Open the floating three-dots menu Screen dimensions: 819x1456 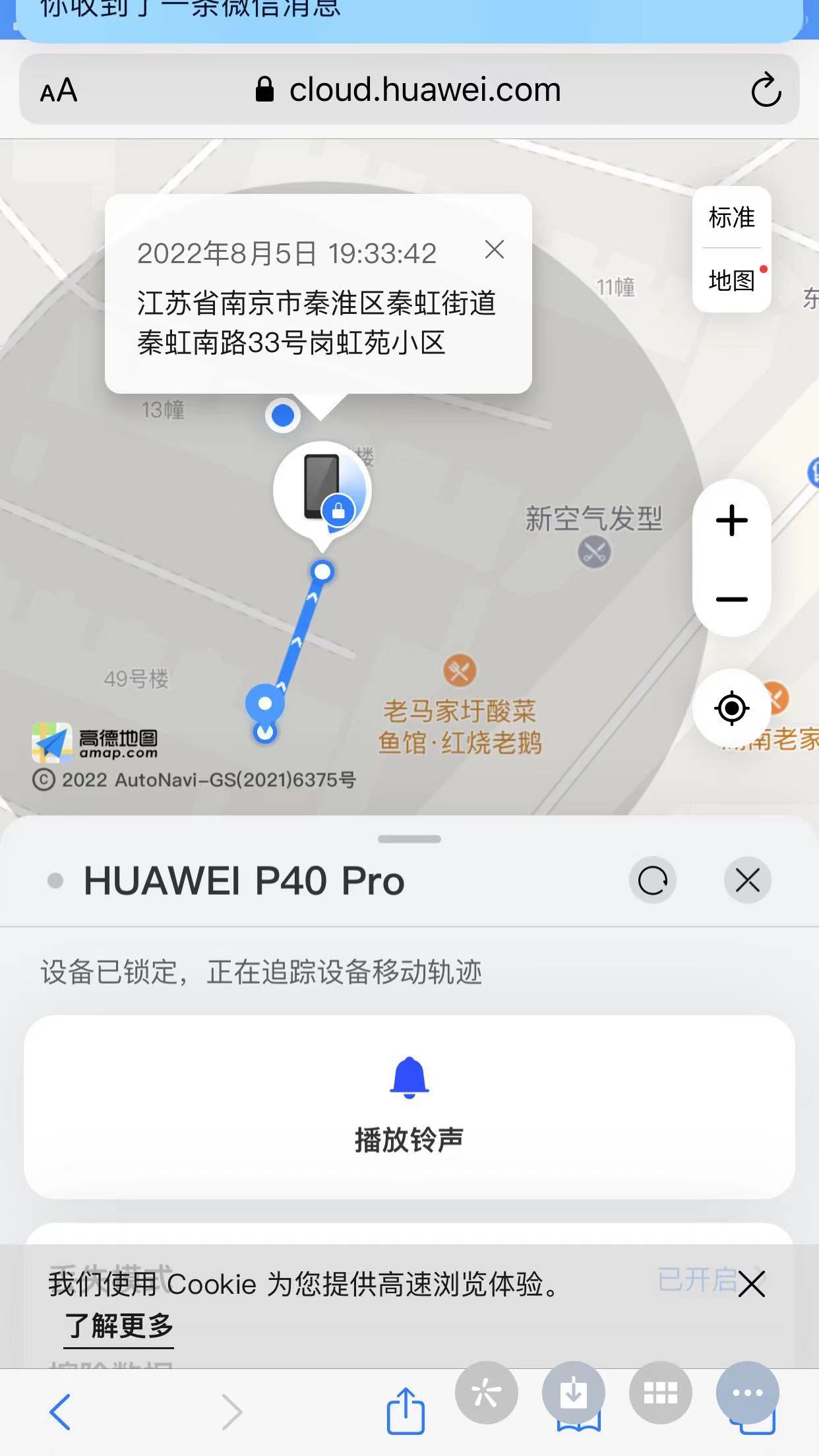(747, 1393)
